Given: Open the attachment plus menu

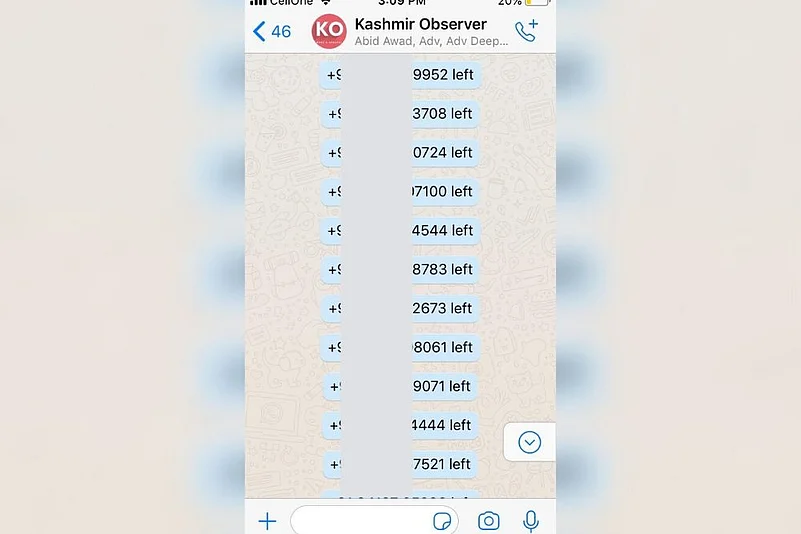Looking at the screenshot, I should click(x=267, y=521).
